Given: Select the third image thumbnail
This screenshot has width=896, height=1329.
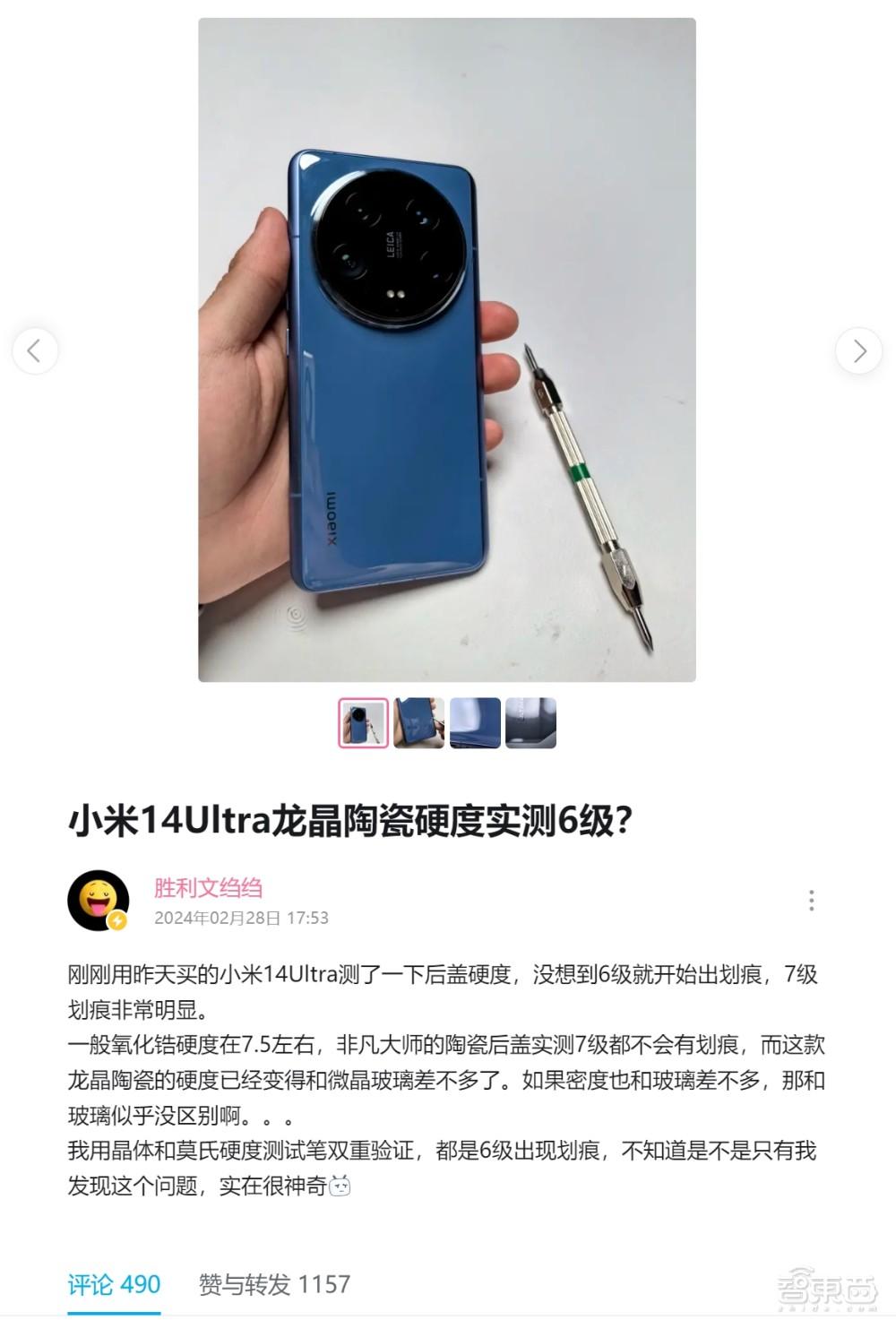Looking at the screenshot, I should click(x=475, y=722).
